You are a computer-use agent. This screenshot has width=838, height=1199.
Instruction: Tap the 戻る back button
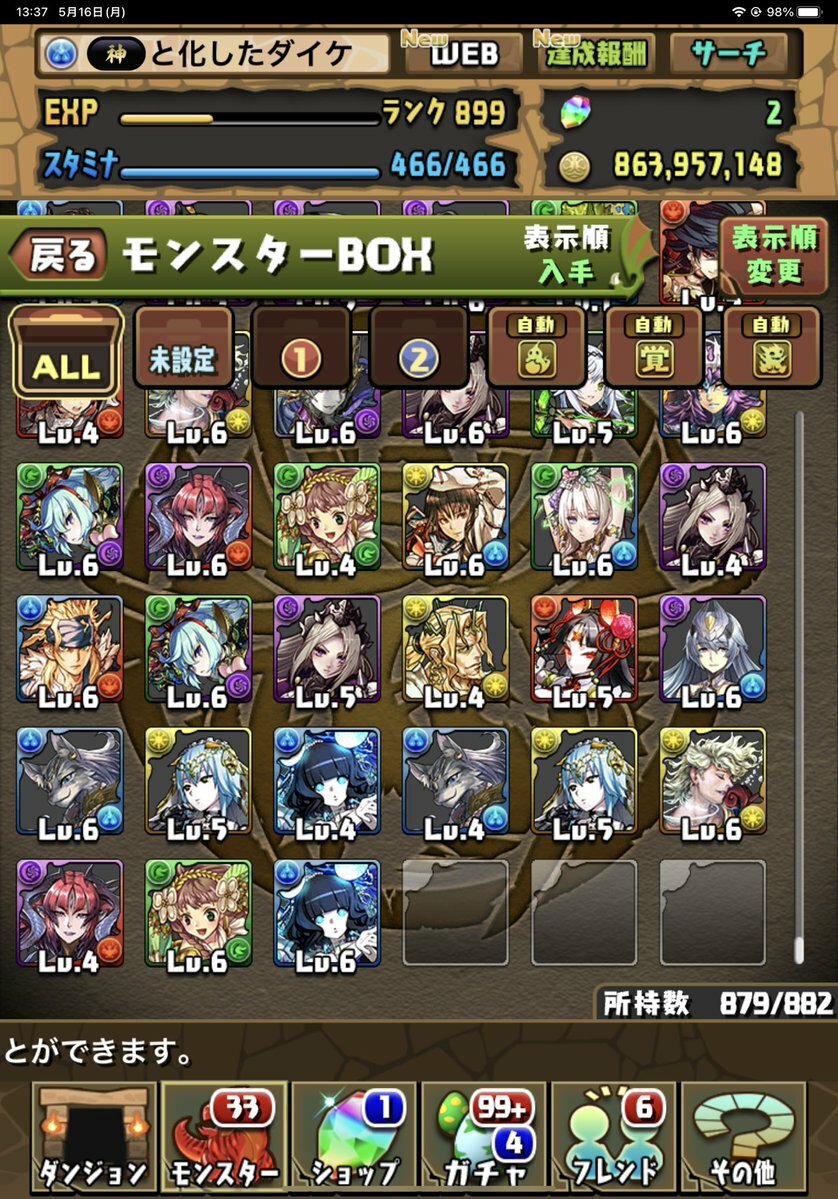click(60, 256)
